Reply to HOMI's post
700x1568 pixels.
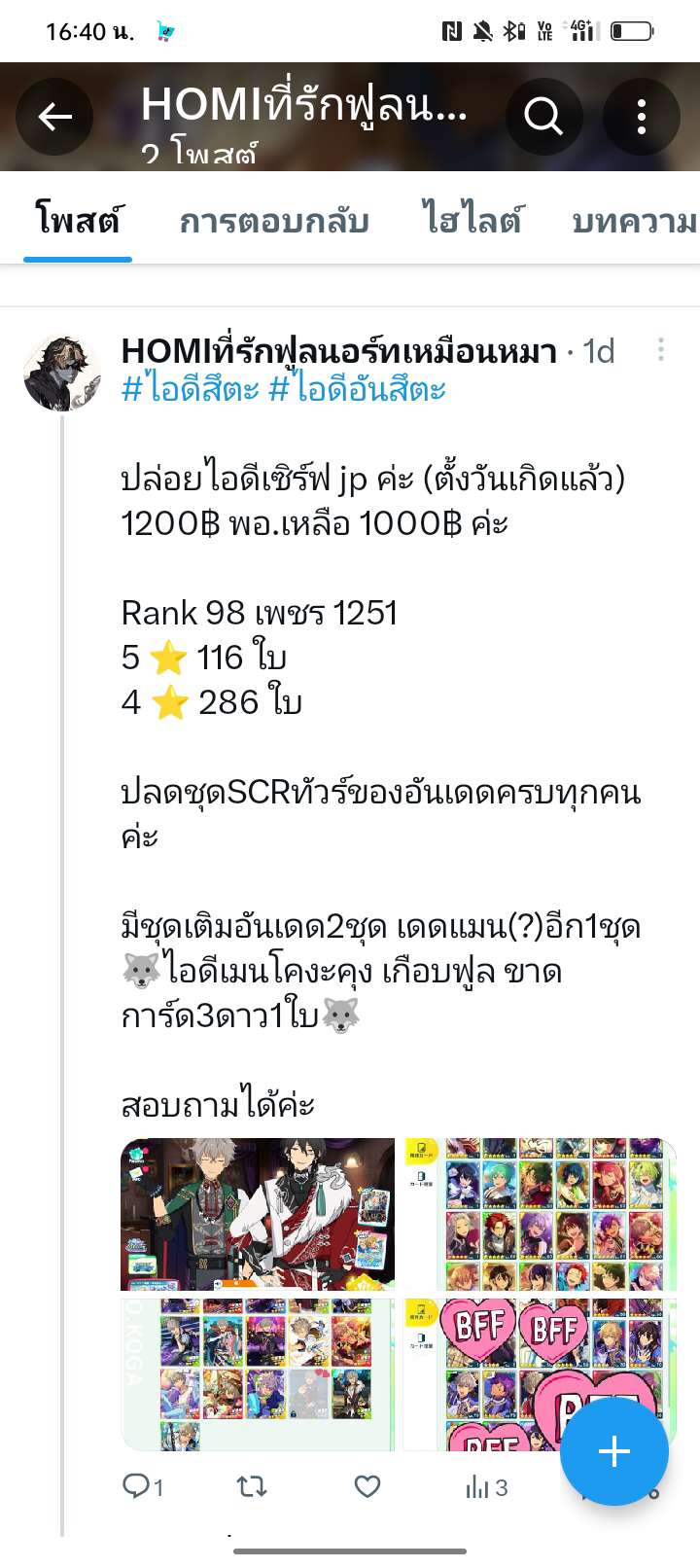pos(143,1486)
